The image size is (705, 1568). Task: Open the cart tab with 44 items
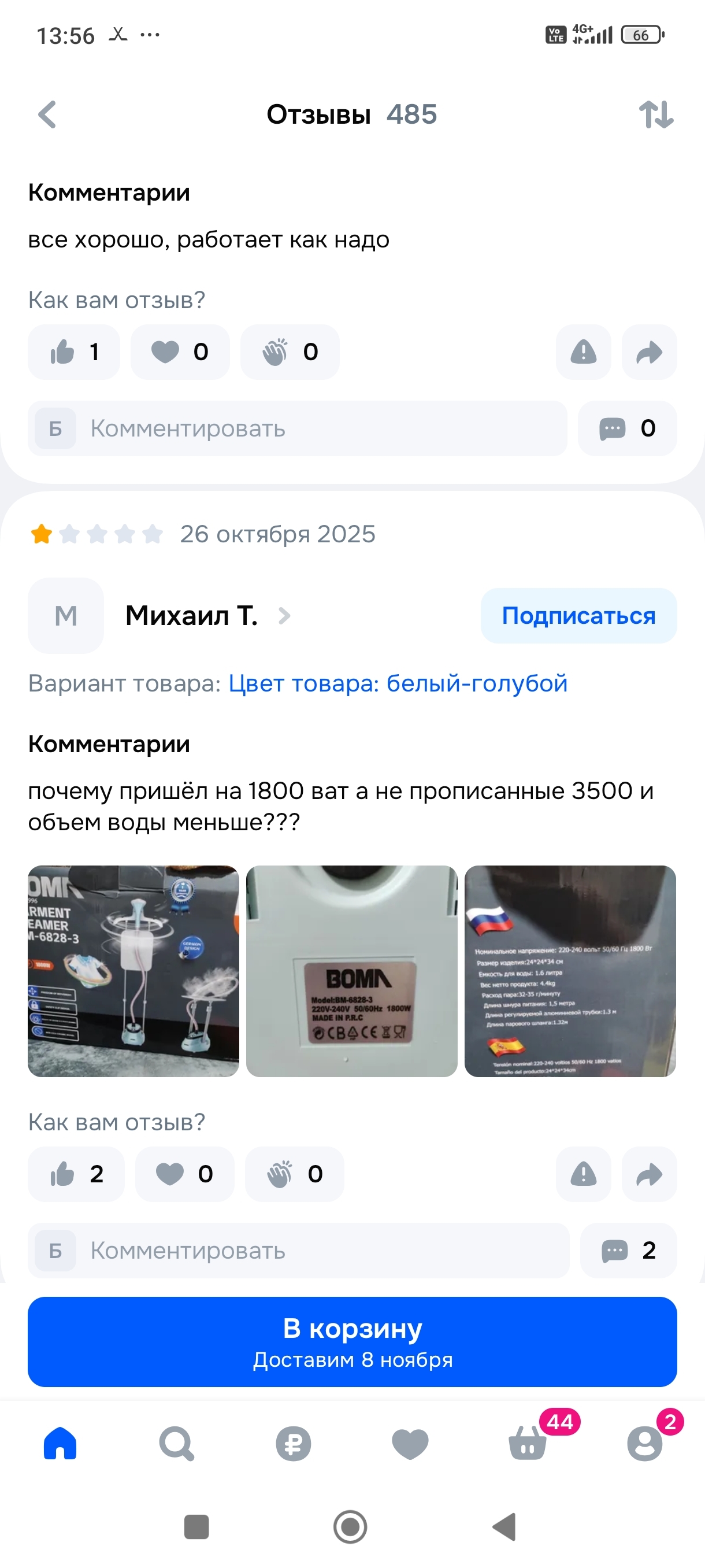tap(528, 1444)
